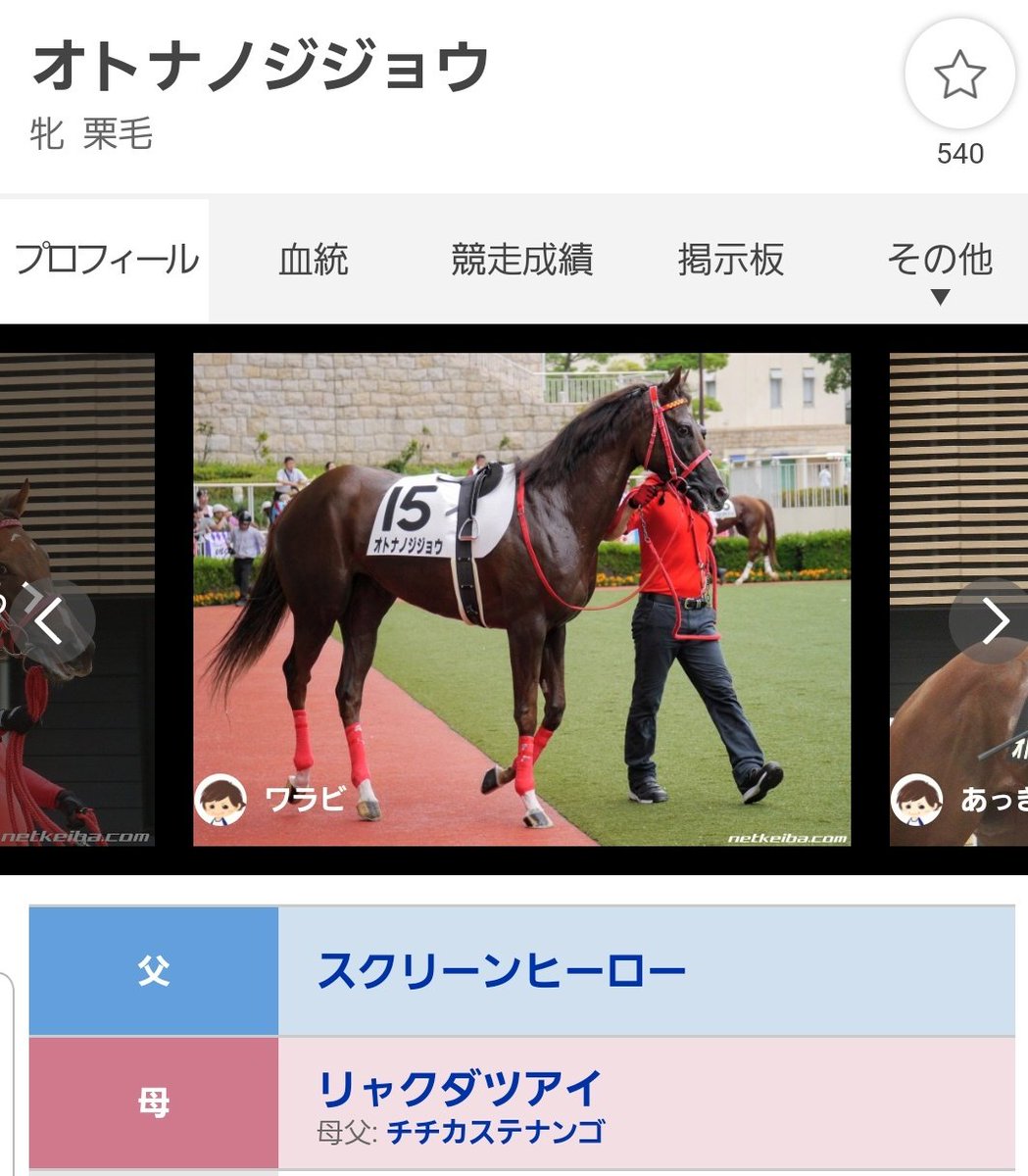Show previous photo with left arrow

point(49,621)
